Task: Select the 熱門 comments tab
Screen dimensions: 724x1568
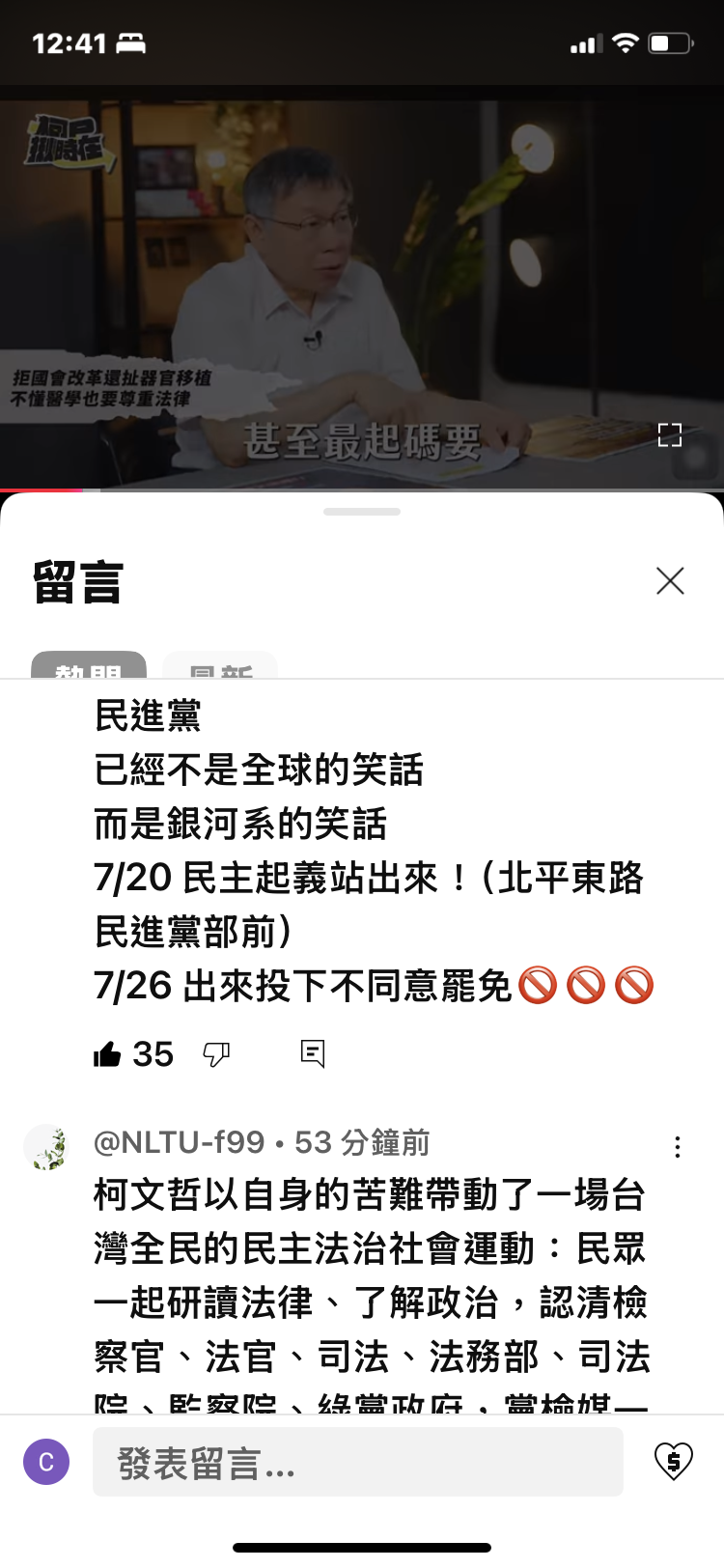Action: pyautogui.click(x=89, y=667)
